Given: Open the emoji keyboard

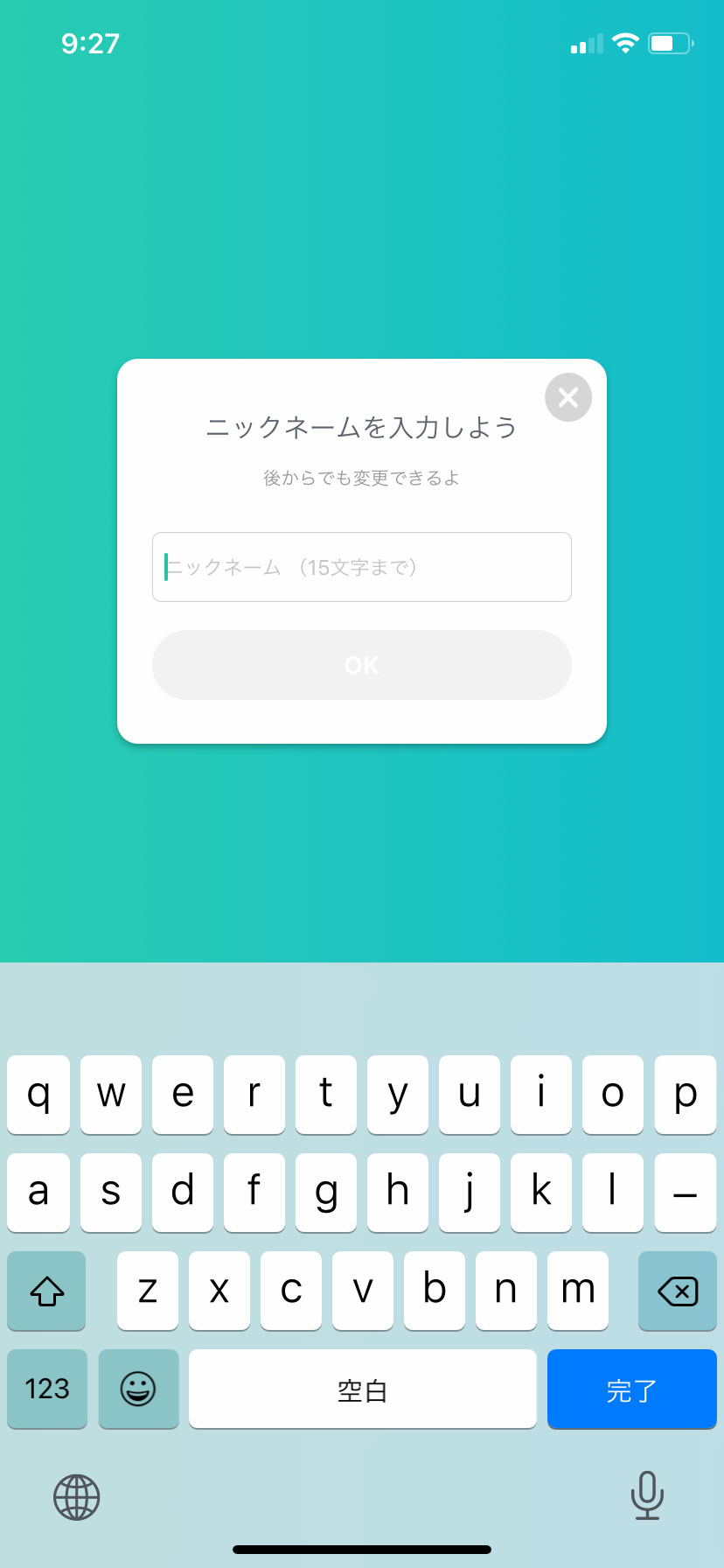Looking at the screenshot, I should coord(138,1389).
